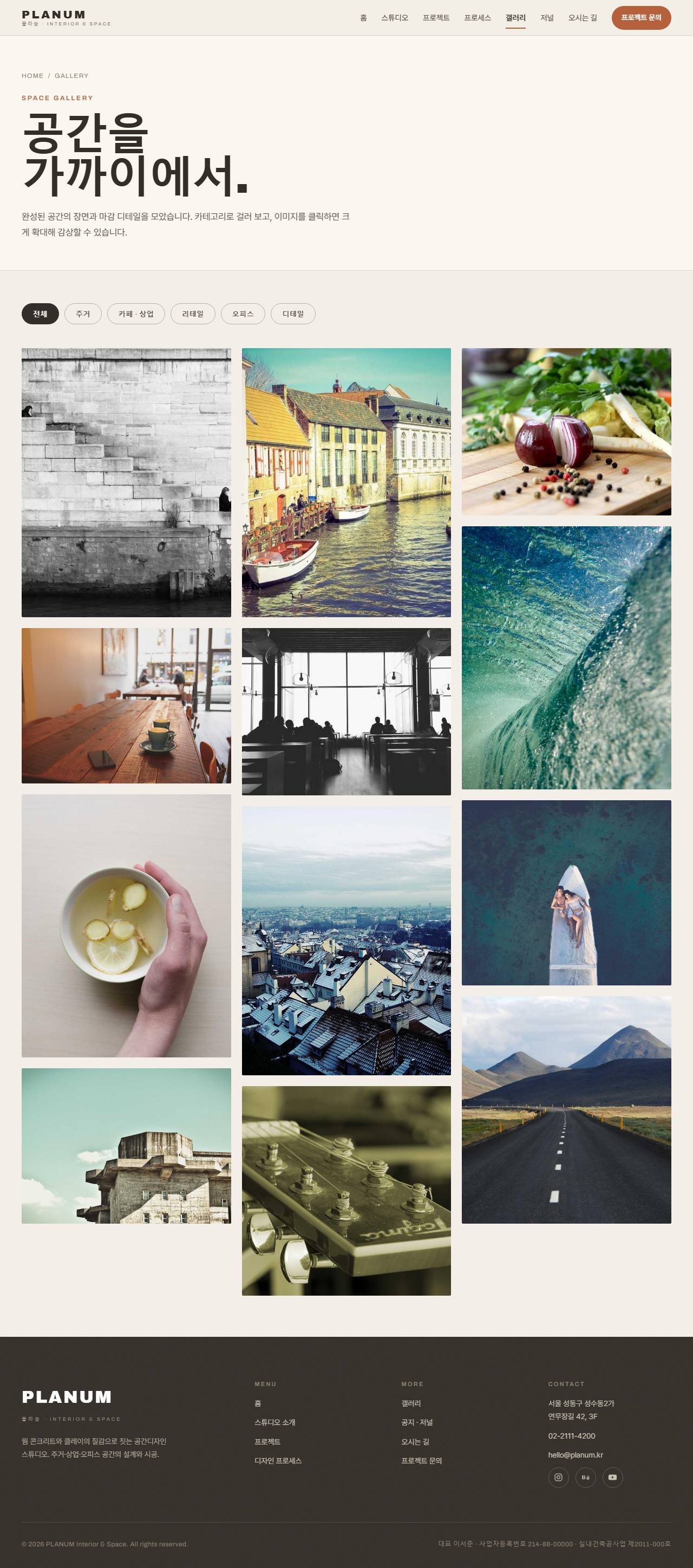Image resolution: width=693 pixels, height=1568 pixels.
Task: Click HOME in the breadcrumb
Action: (33, 75)
